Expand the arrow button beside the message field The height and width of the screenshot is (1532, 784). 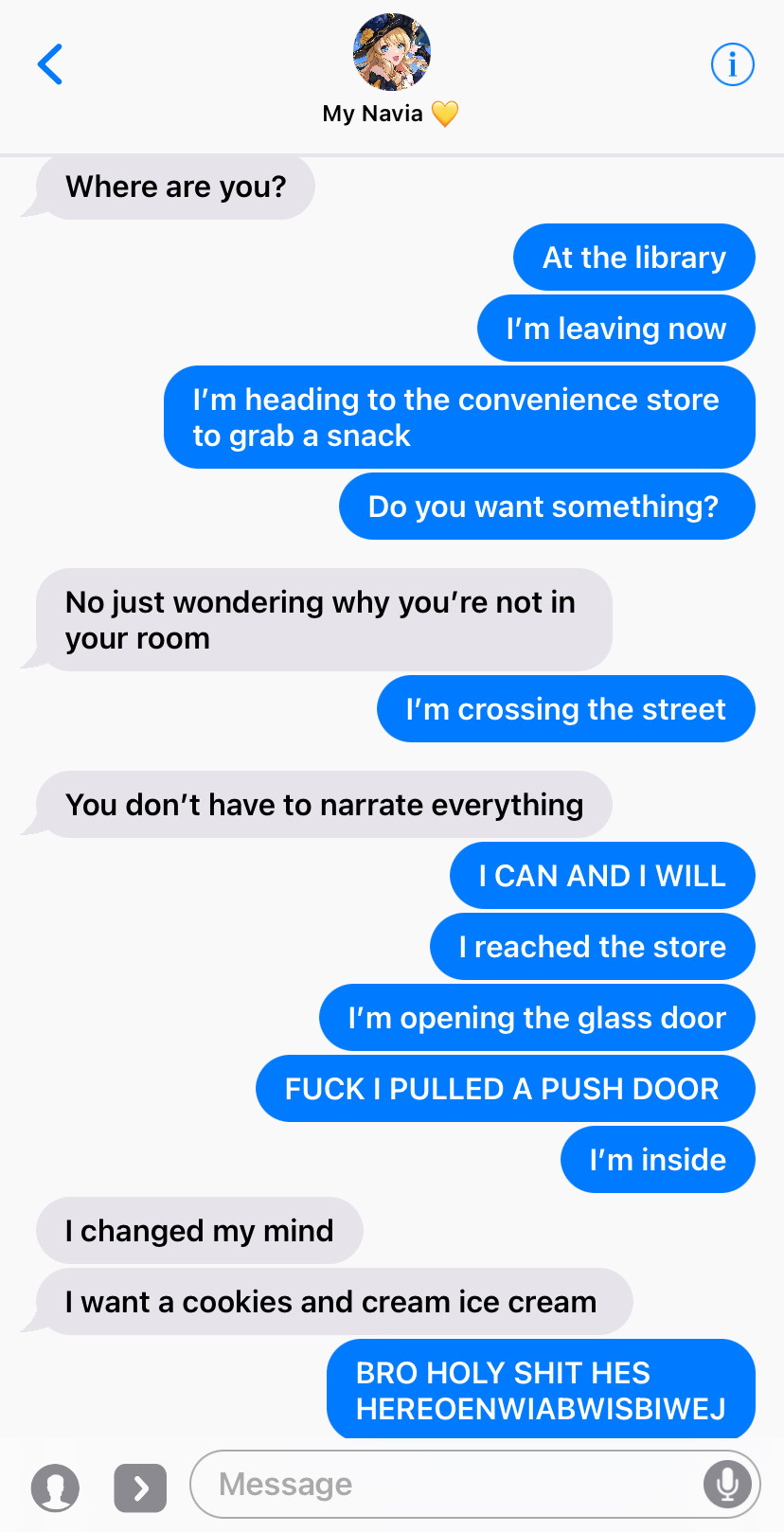[x=140, y=1487]
